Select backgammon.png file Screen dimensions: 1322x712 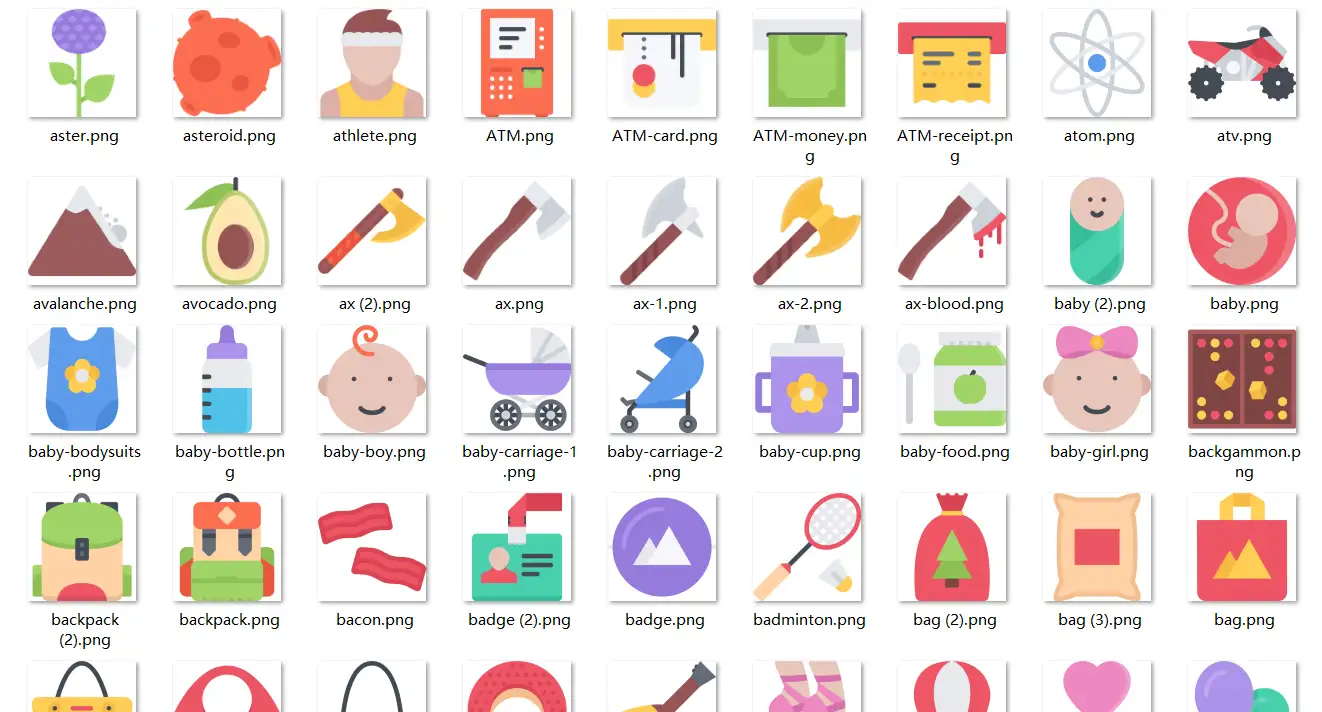pyautogui.click(x=1243, y=380)
